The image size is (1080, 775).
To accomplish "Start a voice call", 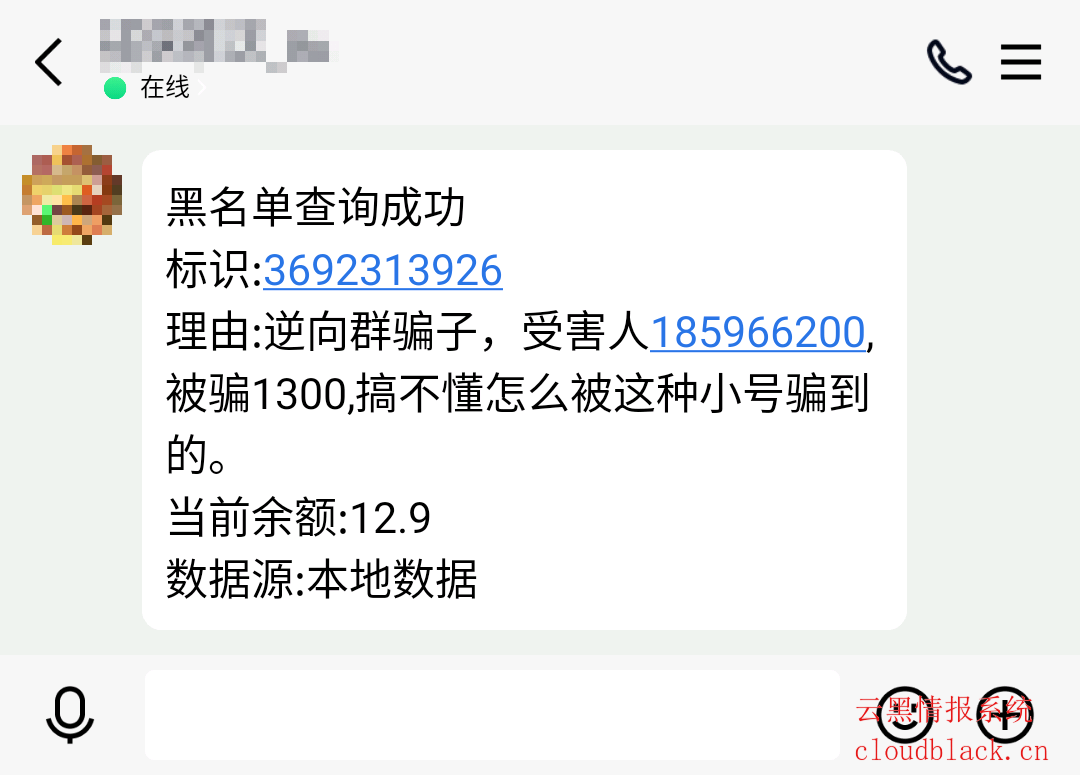I will point(948,62).
